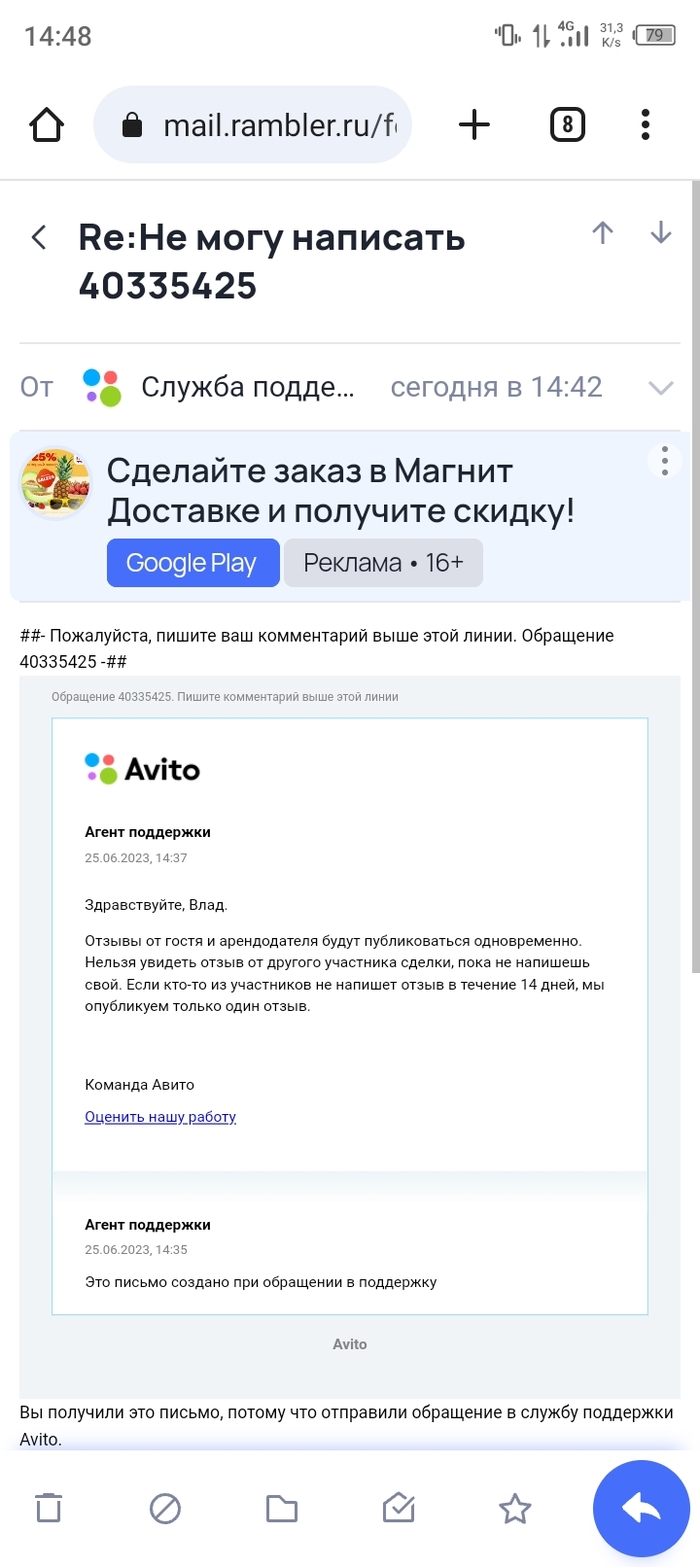Image resolution: width=700 pixels, height=1567 pixels.
Task: Go back to the inbox list
Action: point(39,238)
